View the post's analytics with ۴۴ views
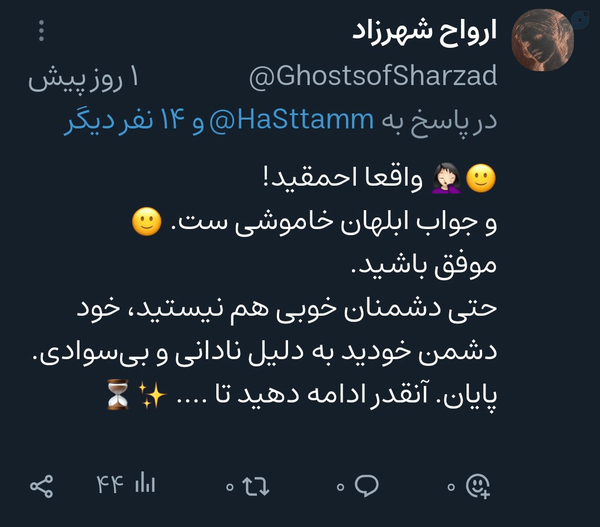 click(126, 483)
